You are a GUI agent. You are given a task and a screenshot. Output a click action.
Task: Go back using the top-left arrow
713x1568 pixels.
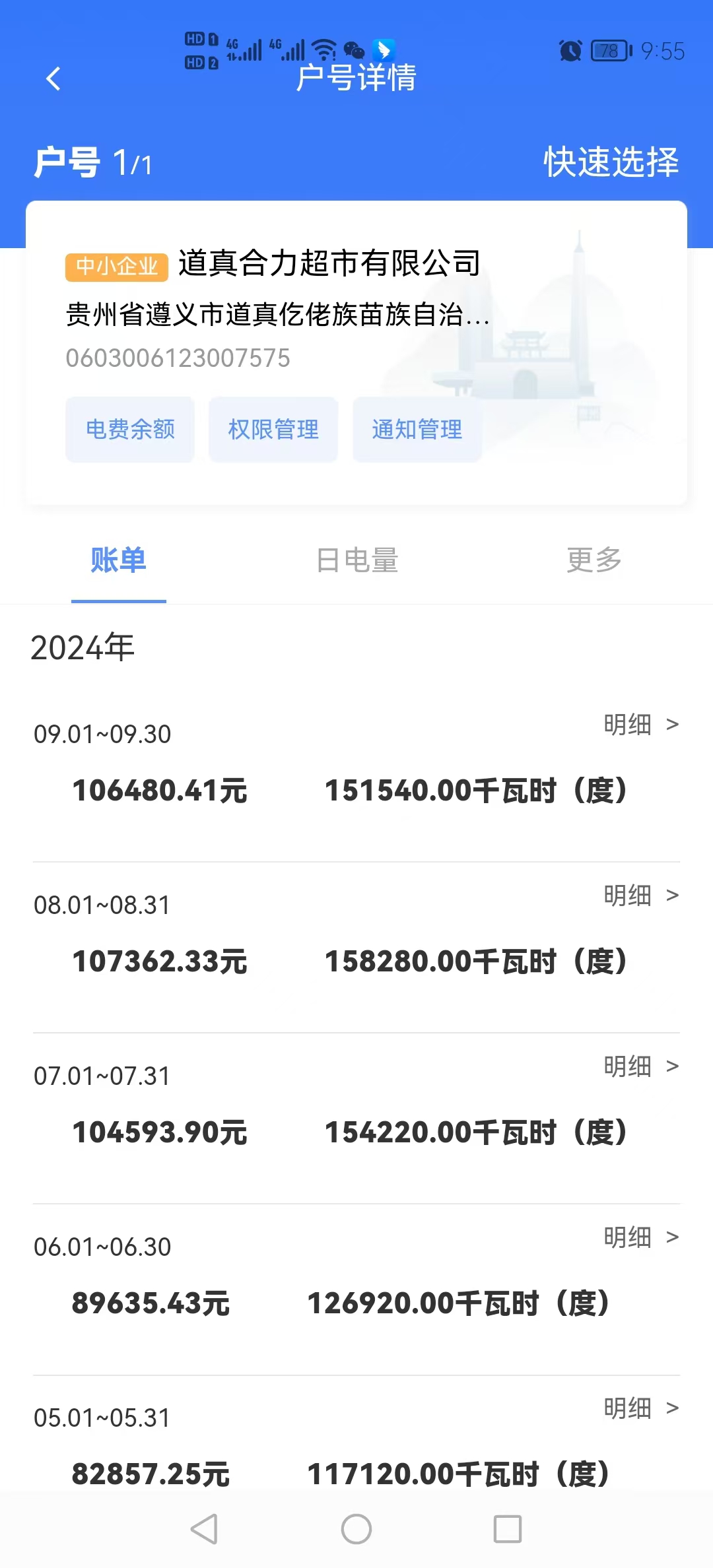[53, 79]
